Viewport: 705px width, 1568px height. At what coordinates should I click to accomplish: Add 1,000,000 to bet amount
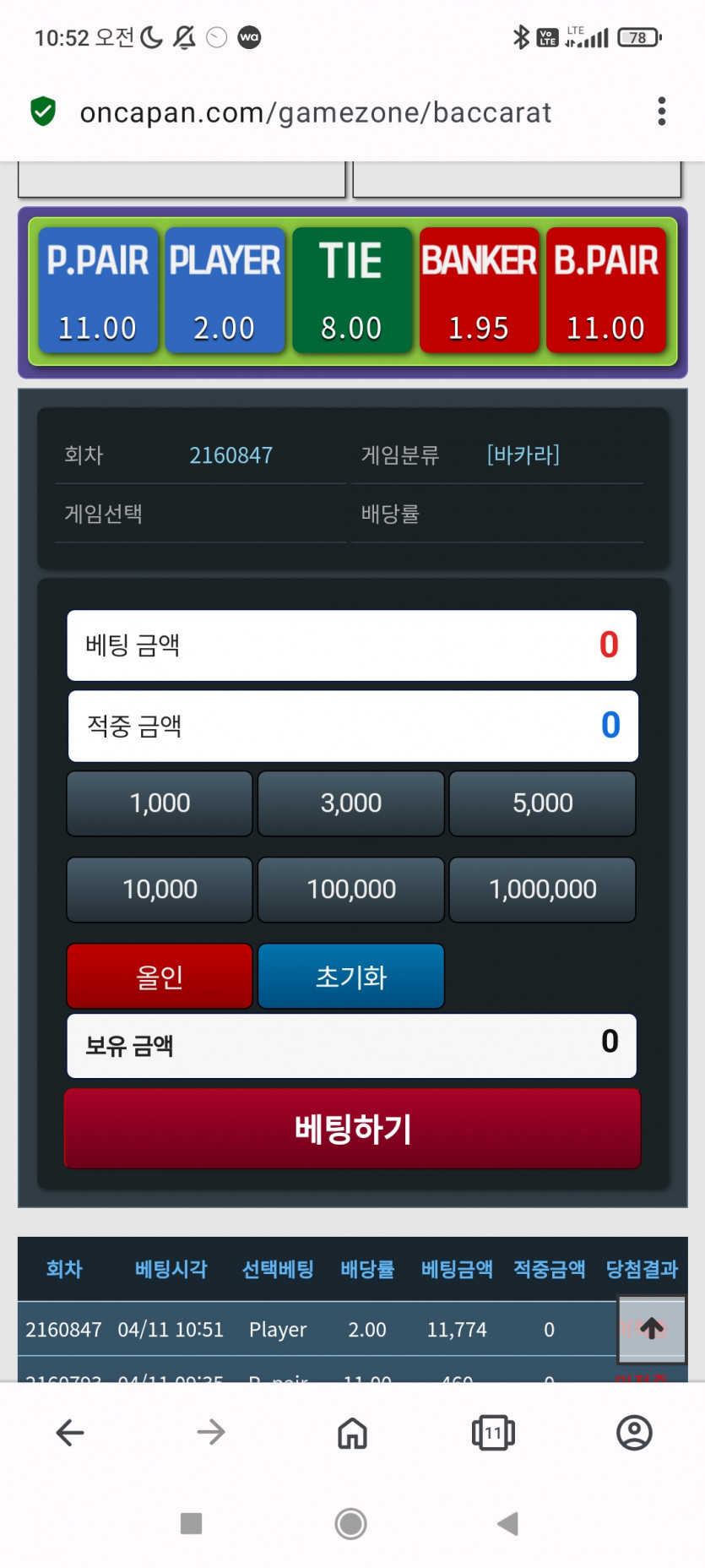tap(542, 889)
